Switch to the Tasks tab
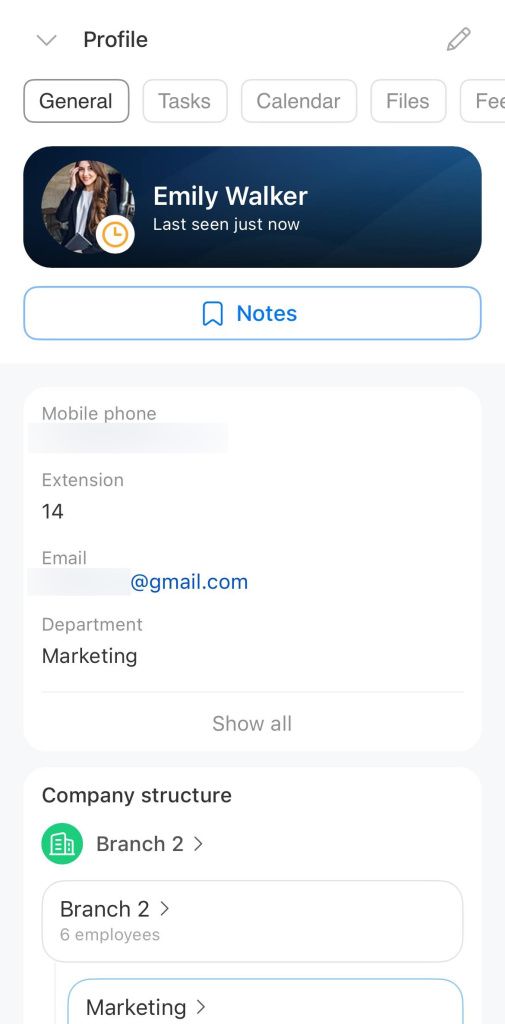The height and width of the screenshot is (1024, 505). pos(185,101)
